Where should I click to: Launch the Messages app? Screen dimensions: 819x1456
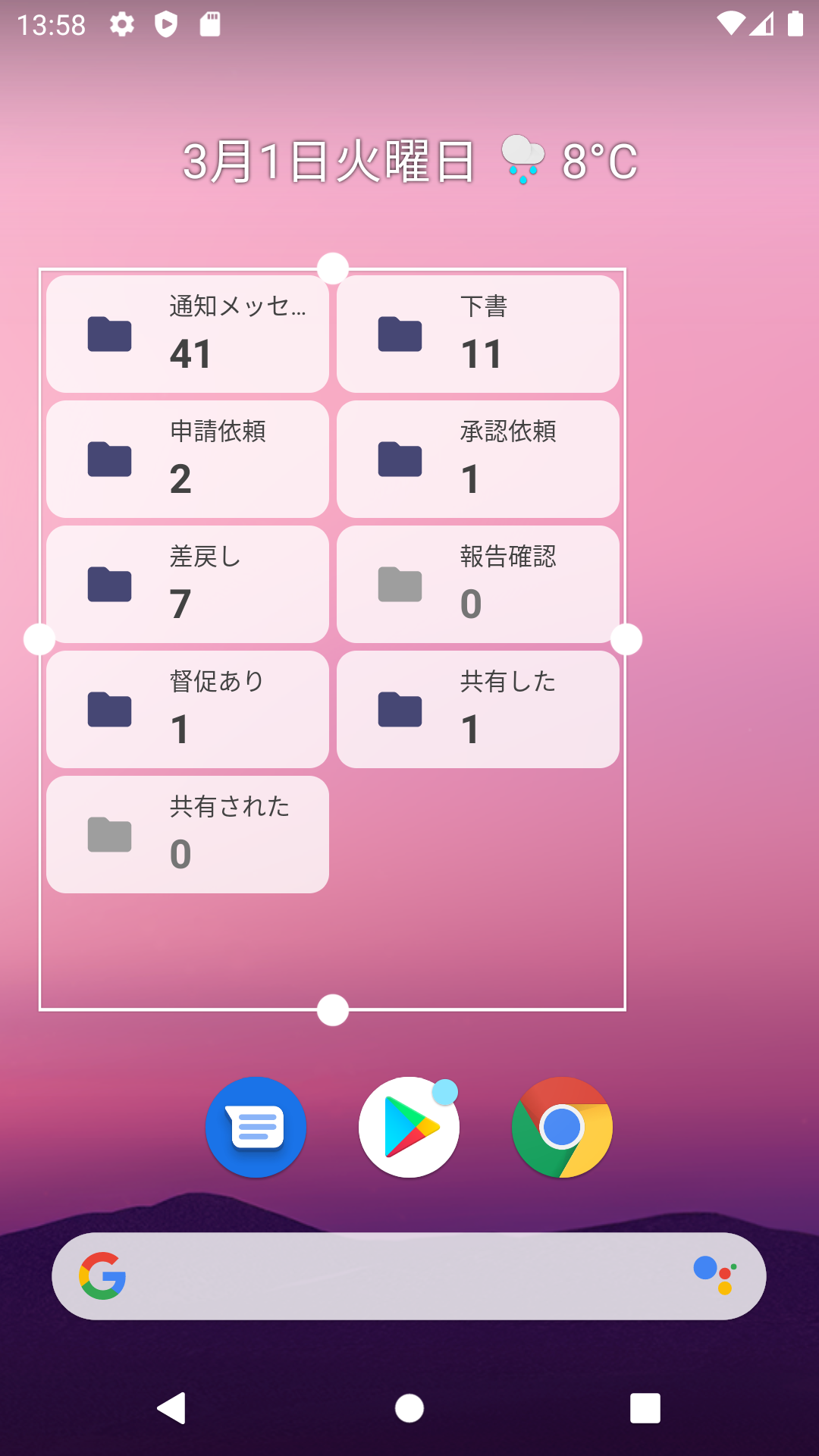(x=256, y=1127)
